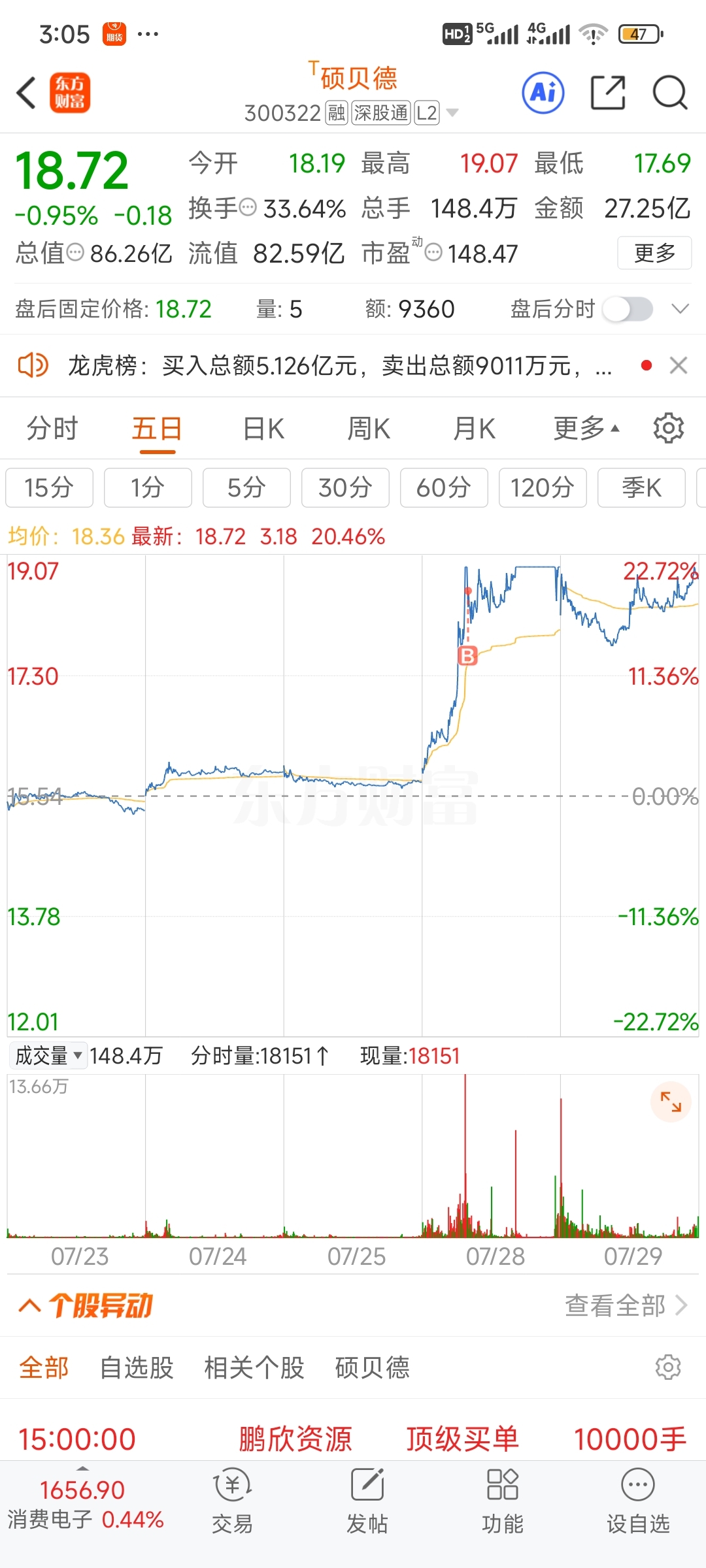Switch to the 日K chart tab
The height and width of the screenshot is (1568, 706).
(x=263, y=429)
